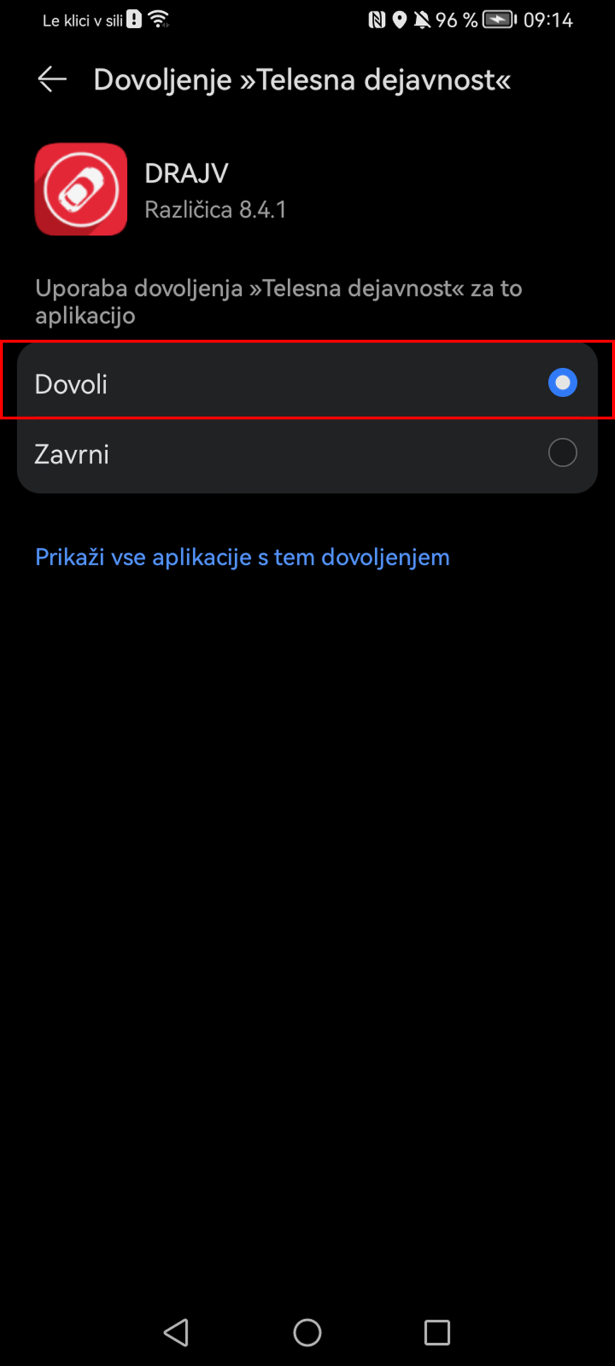Screen dimensions: 615x1366
Task: Open Prikaži vse aplikacije s tem dovoljenjem
Action: 242,557
